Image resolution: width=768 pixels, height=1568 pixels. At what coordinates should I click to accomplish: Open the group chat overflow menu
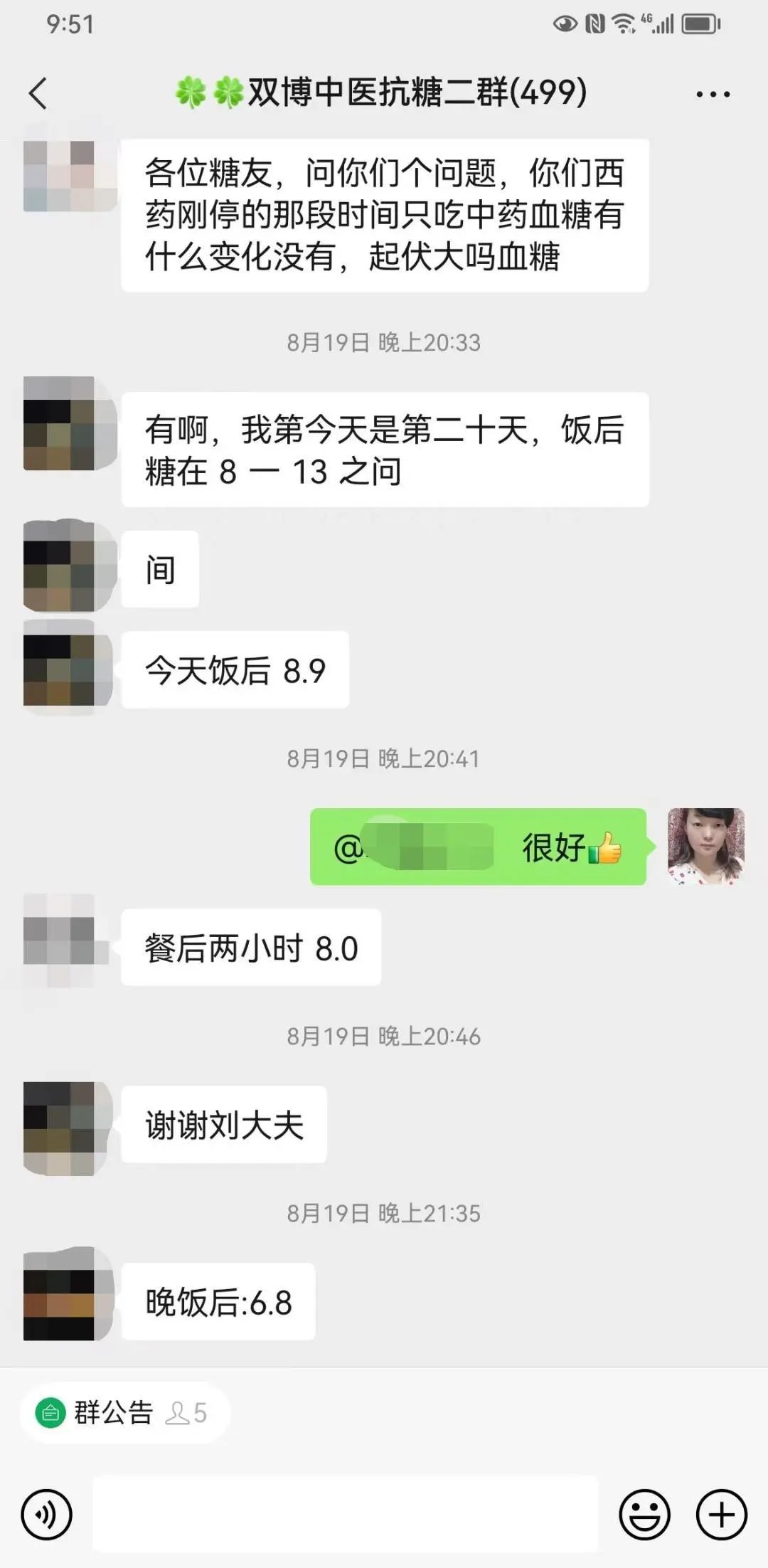713,94
